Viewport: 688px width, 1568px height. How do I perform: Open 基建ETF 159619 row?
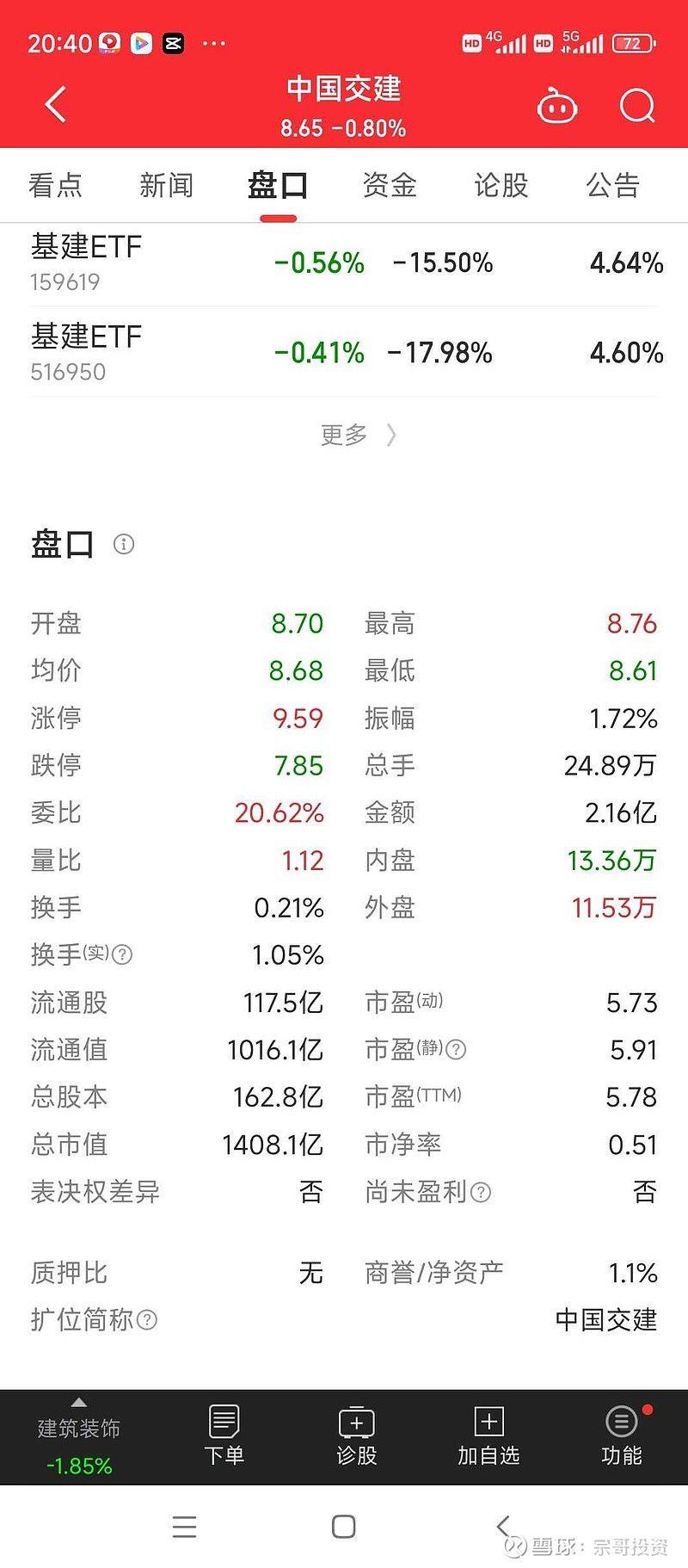pyautogui.click(x=344, y=262)
